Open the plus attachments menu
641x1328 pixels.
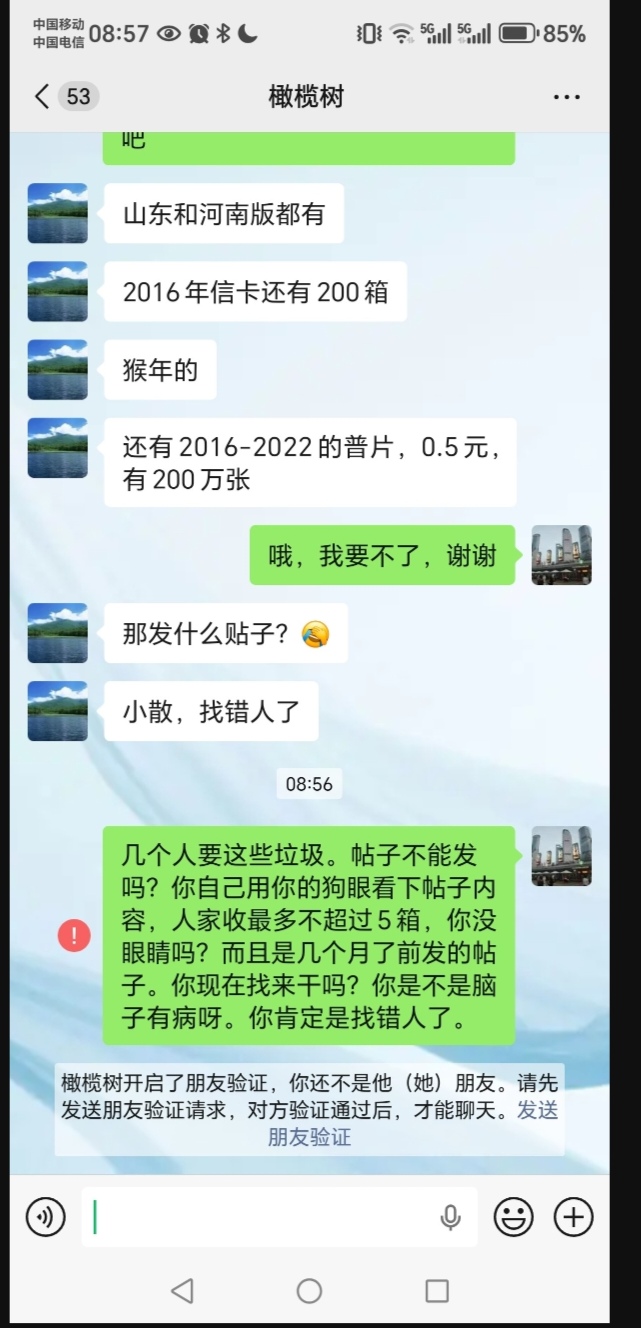click(573, 1217)
